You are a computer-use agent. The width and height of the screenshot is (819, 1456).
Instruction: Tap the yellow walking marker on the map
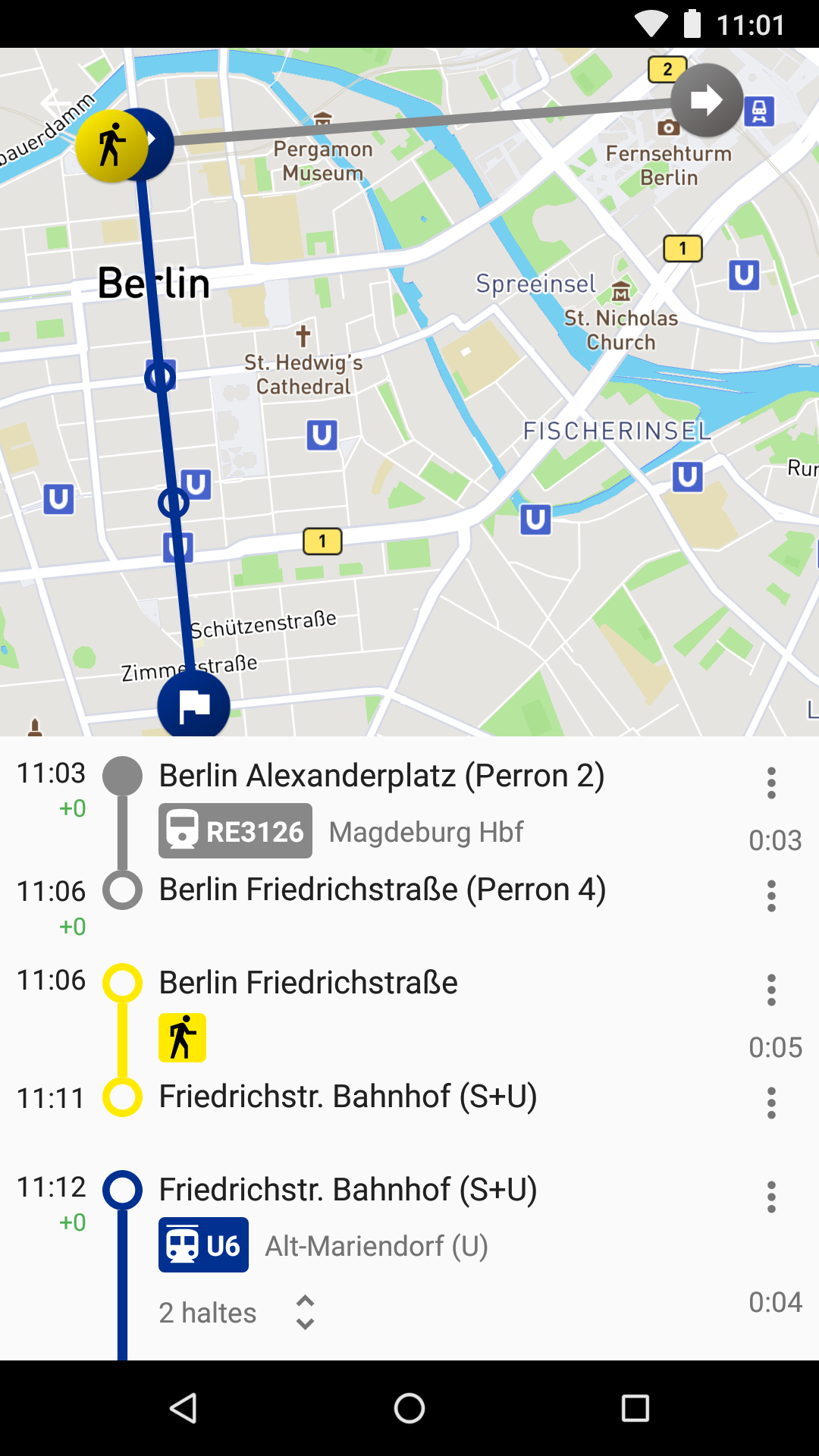click(111, 146)
